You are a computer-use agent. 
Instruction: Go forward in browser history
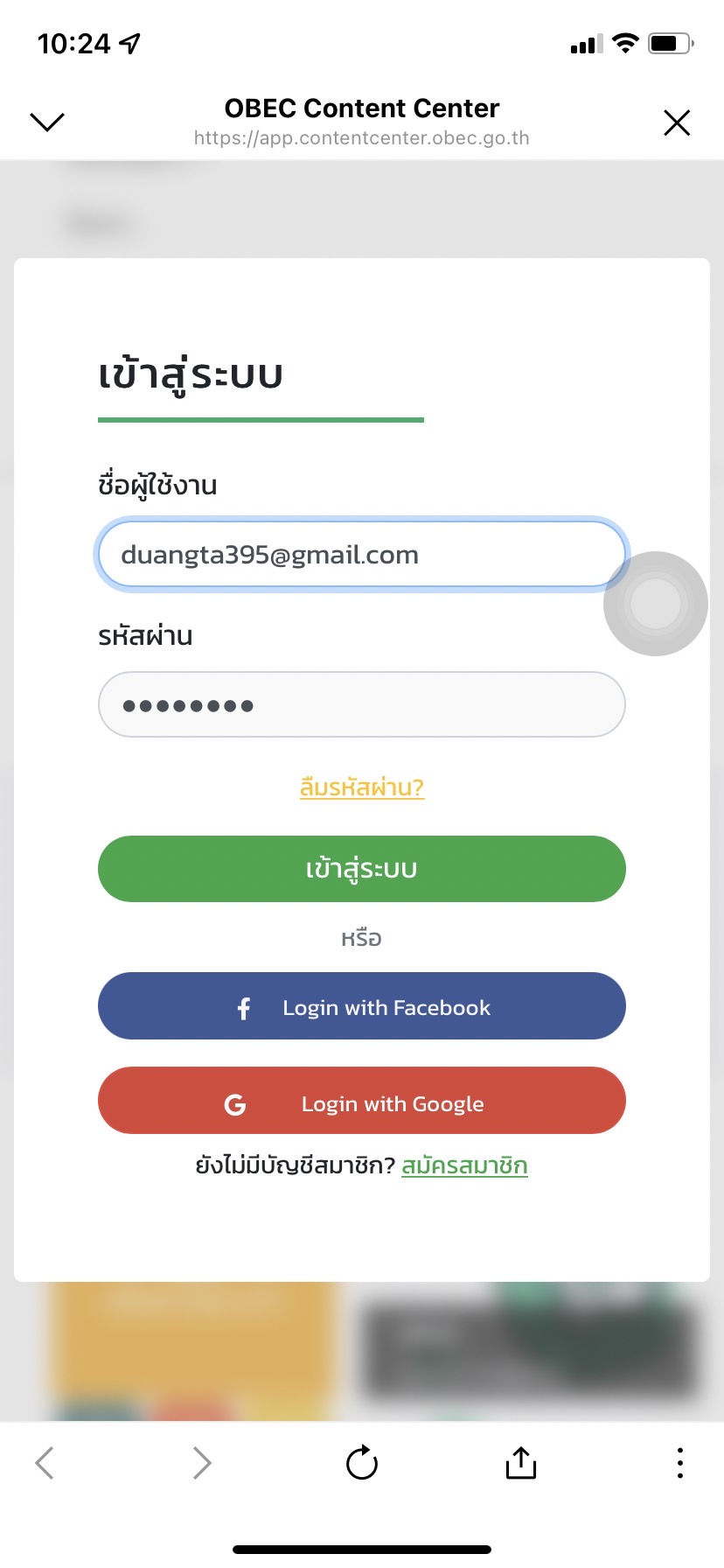click(202, 1463)
